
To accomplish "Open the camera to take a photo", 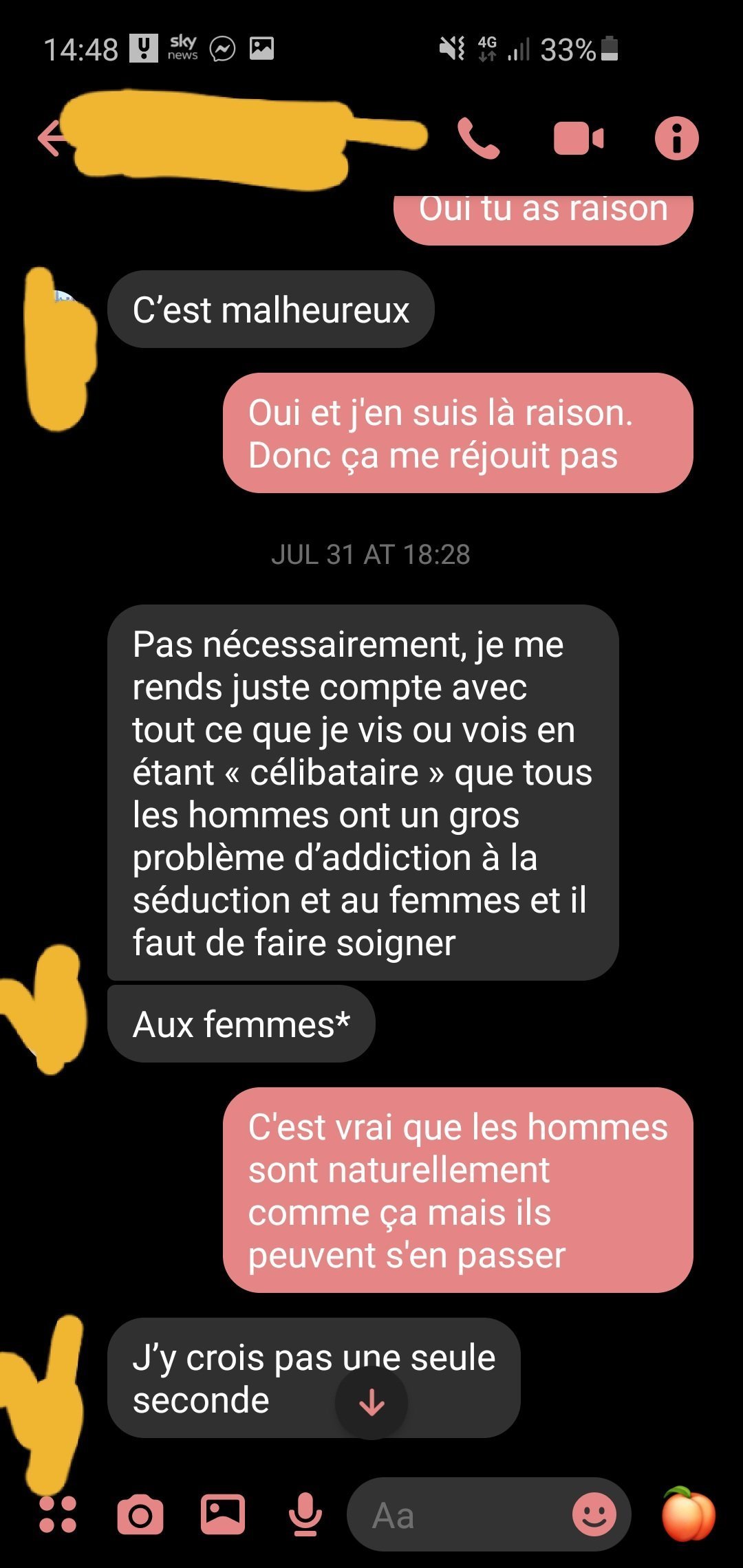I will point(140,1515).
